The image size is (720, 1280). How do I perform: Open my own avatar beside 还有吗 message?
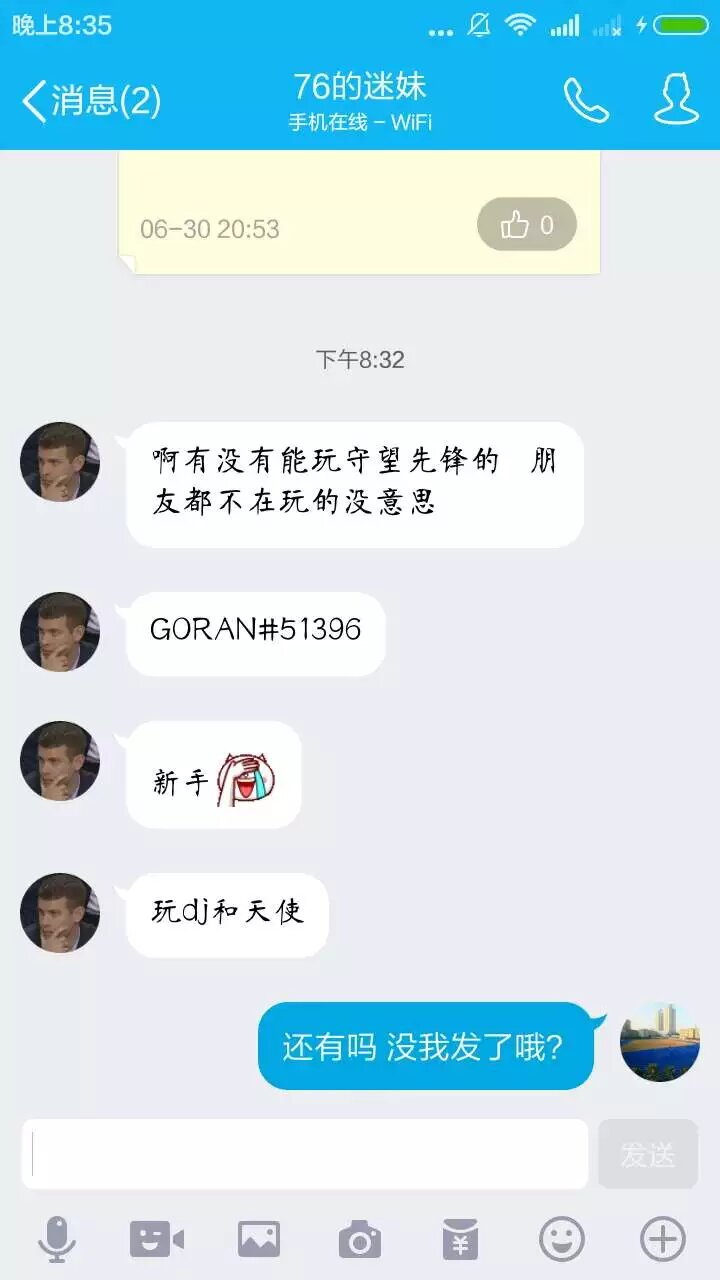point(660,1042)
